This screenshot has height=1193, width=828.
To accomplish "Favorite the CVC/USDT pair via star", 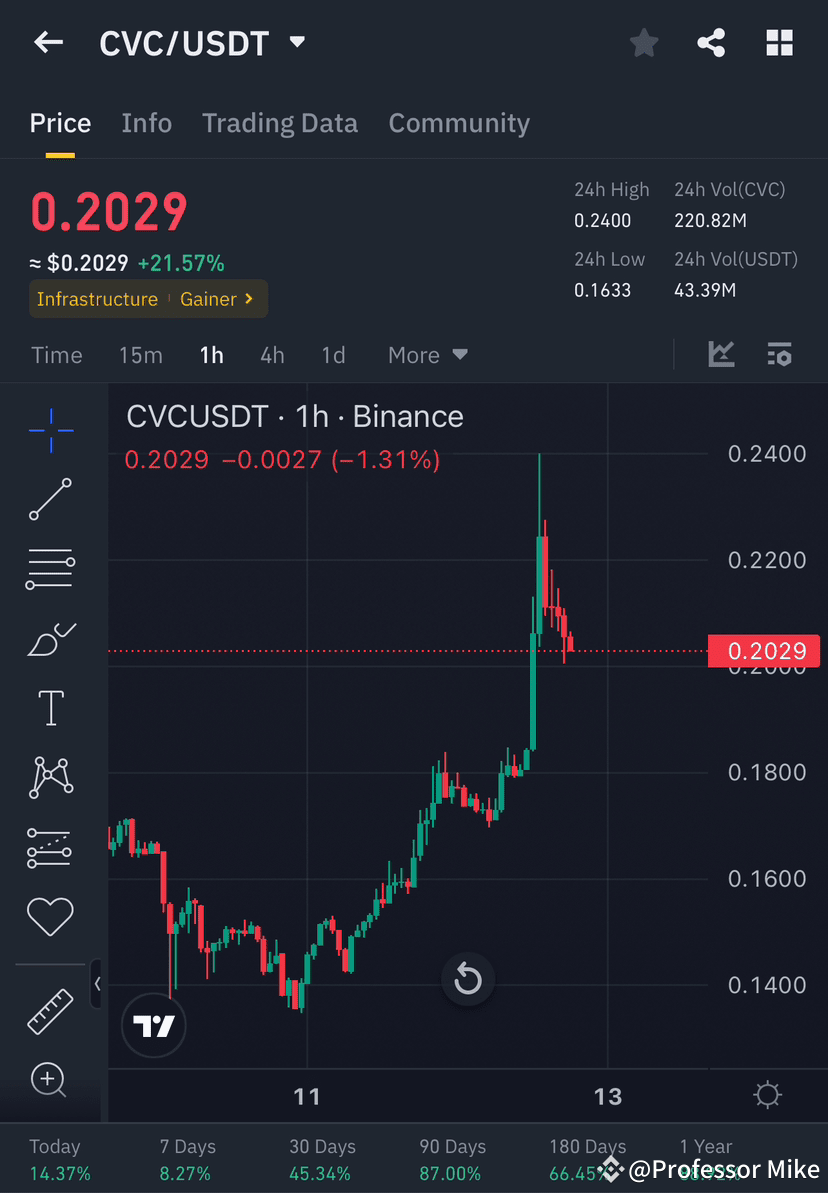I will (643, 42).
